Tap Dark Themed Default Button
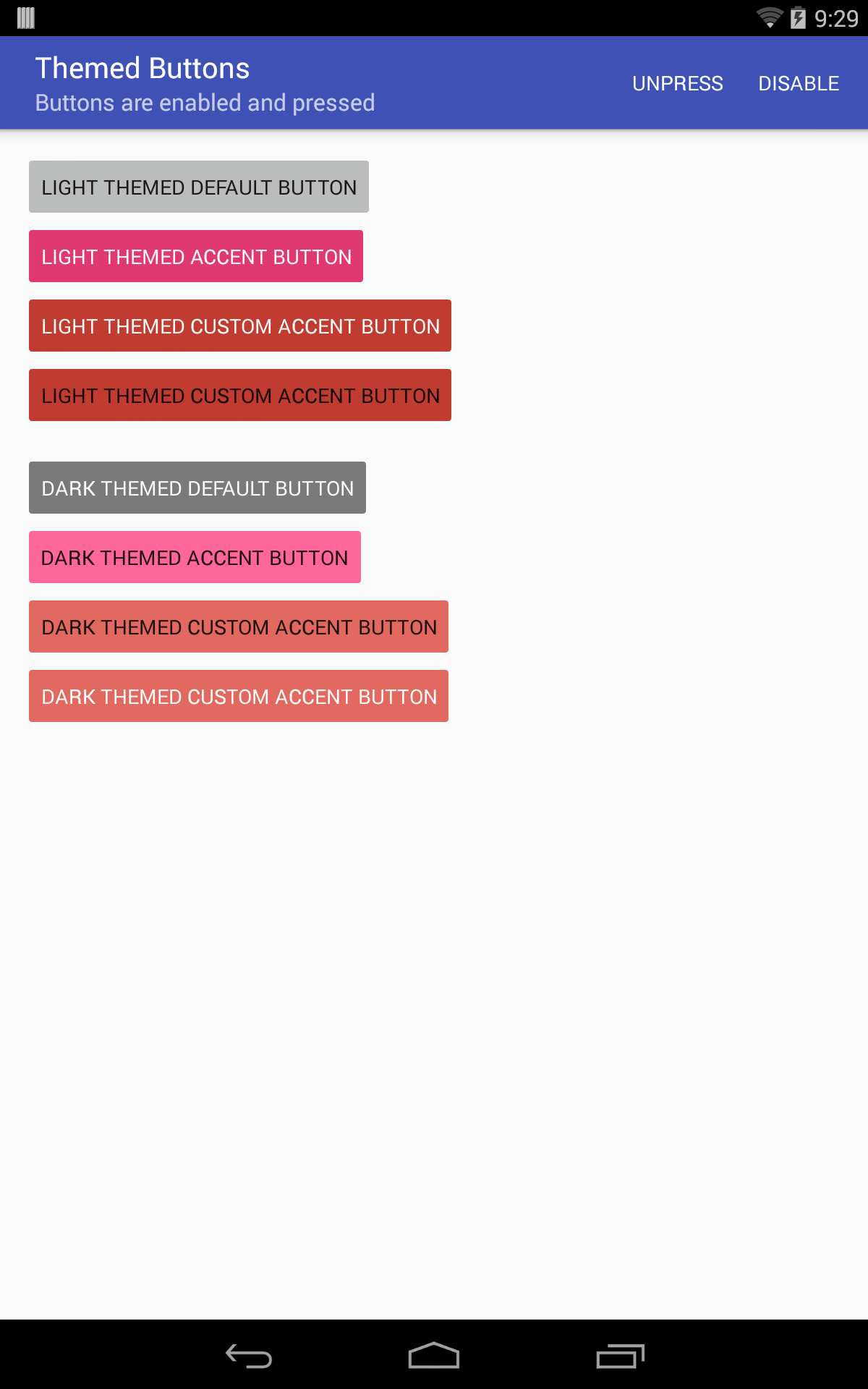 [197, 488]
